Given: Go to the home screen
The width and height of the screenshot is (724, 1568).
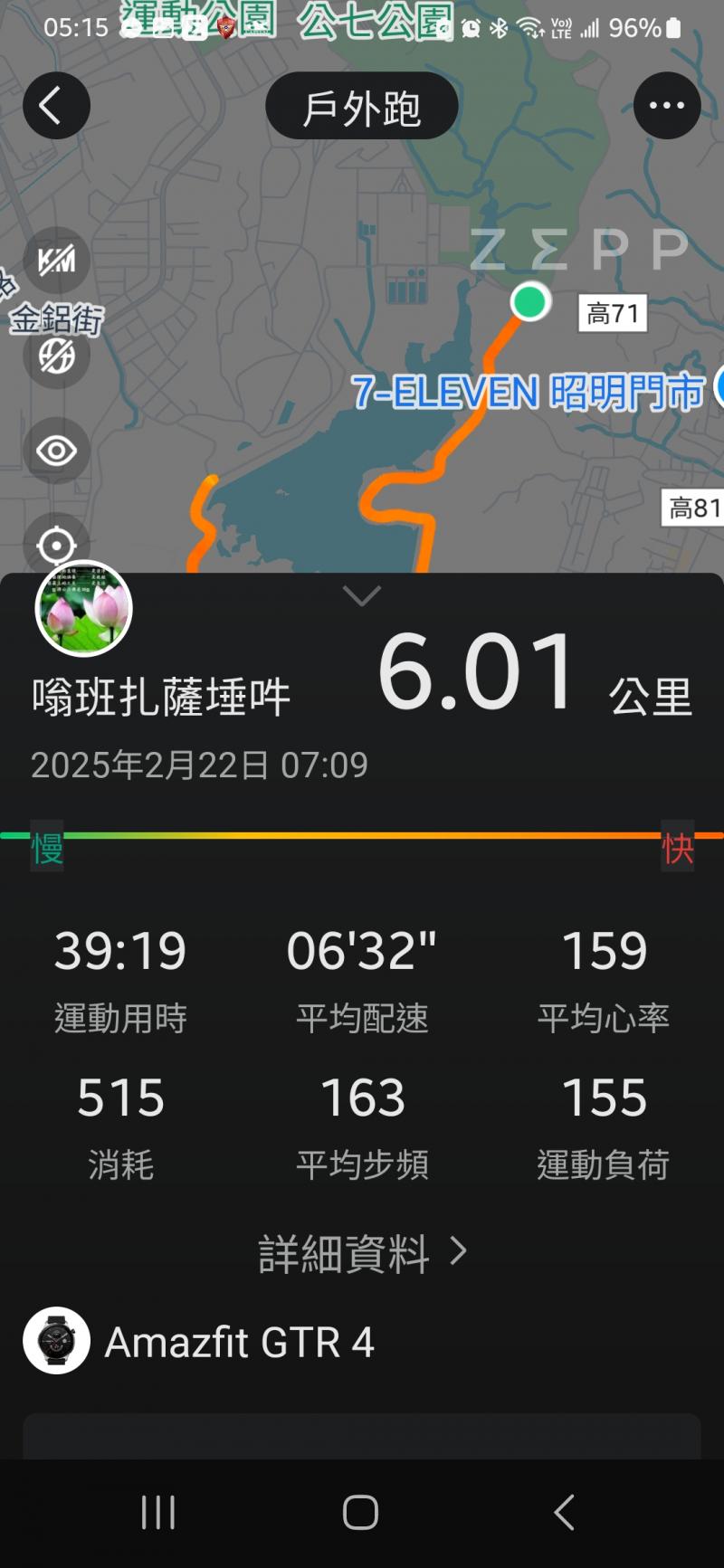Looking at the screenshot, I should [360, 1512].
